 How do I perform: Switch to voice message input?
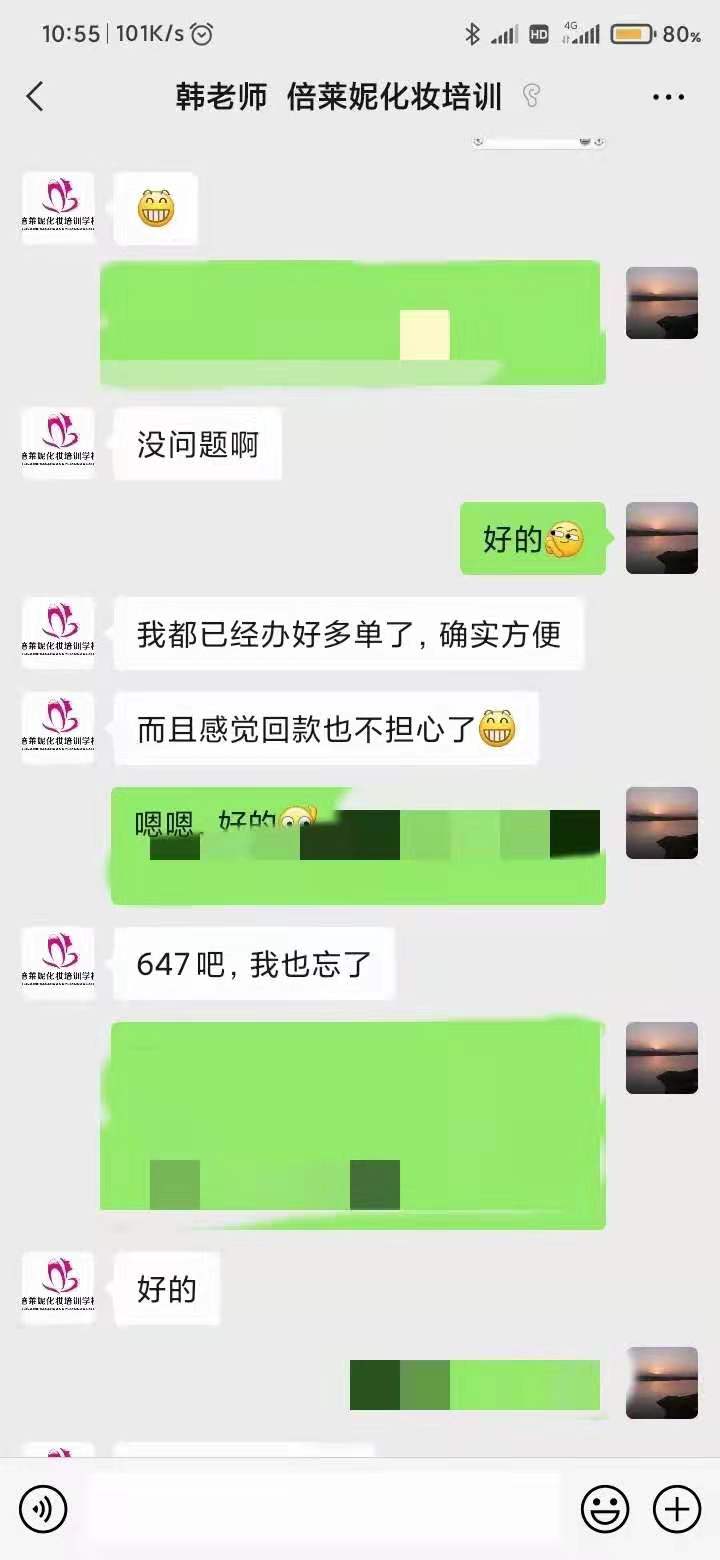click(43, 1507)
